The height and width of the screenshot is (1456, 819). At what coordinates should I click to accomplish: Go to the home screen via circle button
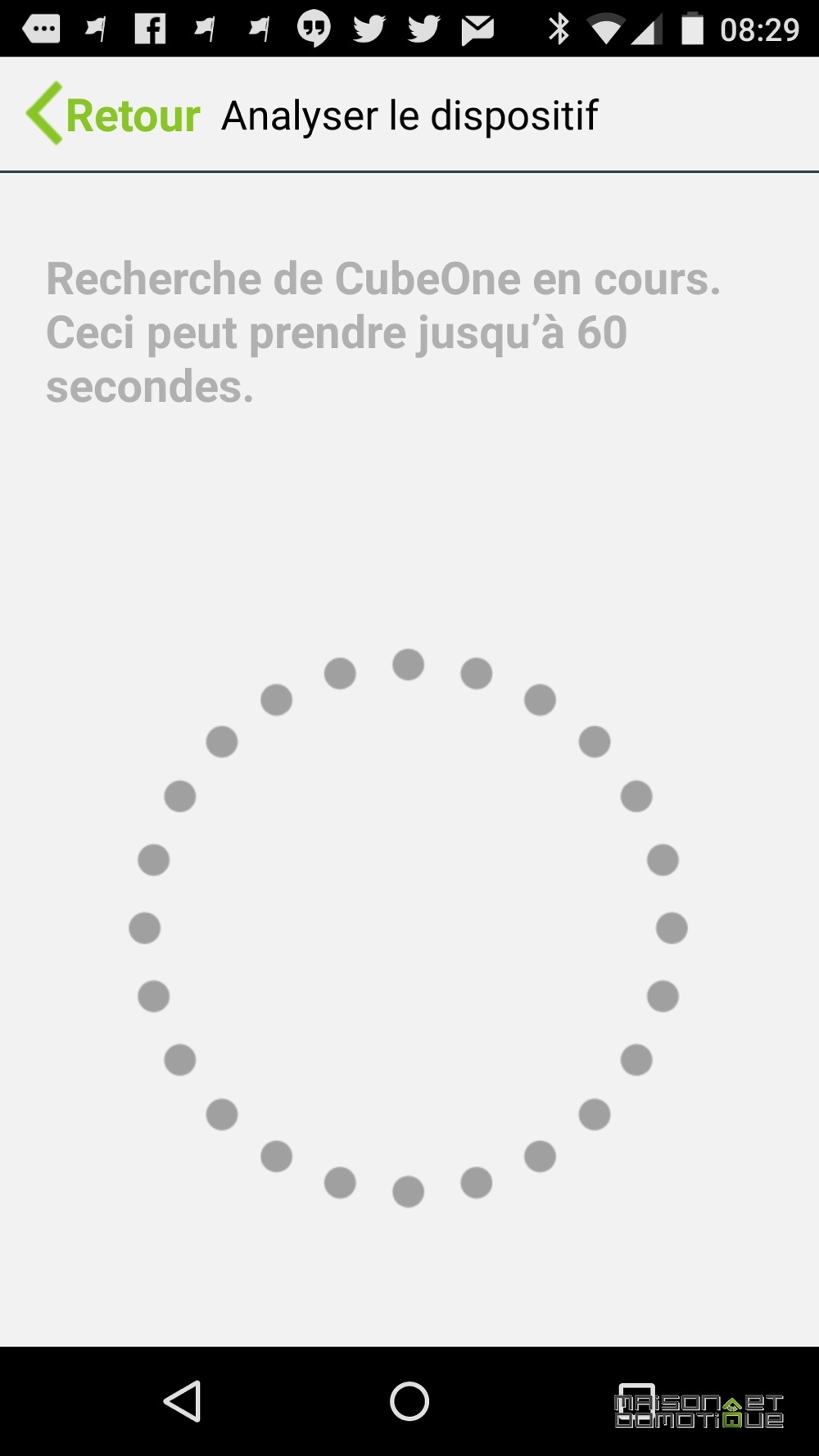pos(409,1401)
